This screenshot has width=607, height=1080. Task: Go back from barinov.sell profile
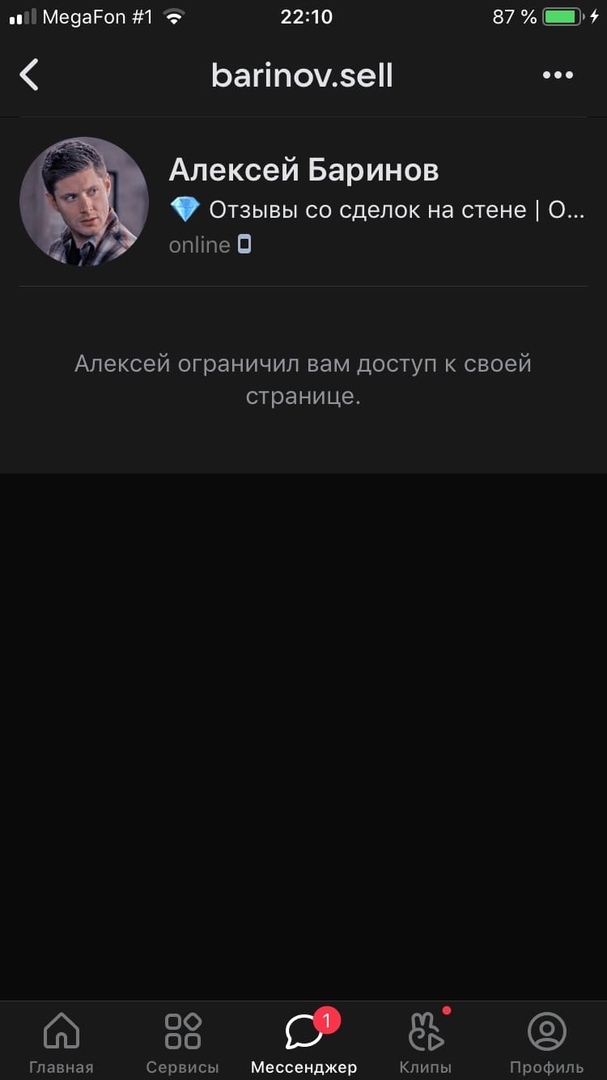click(30, 75)
